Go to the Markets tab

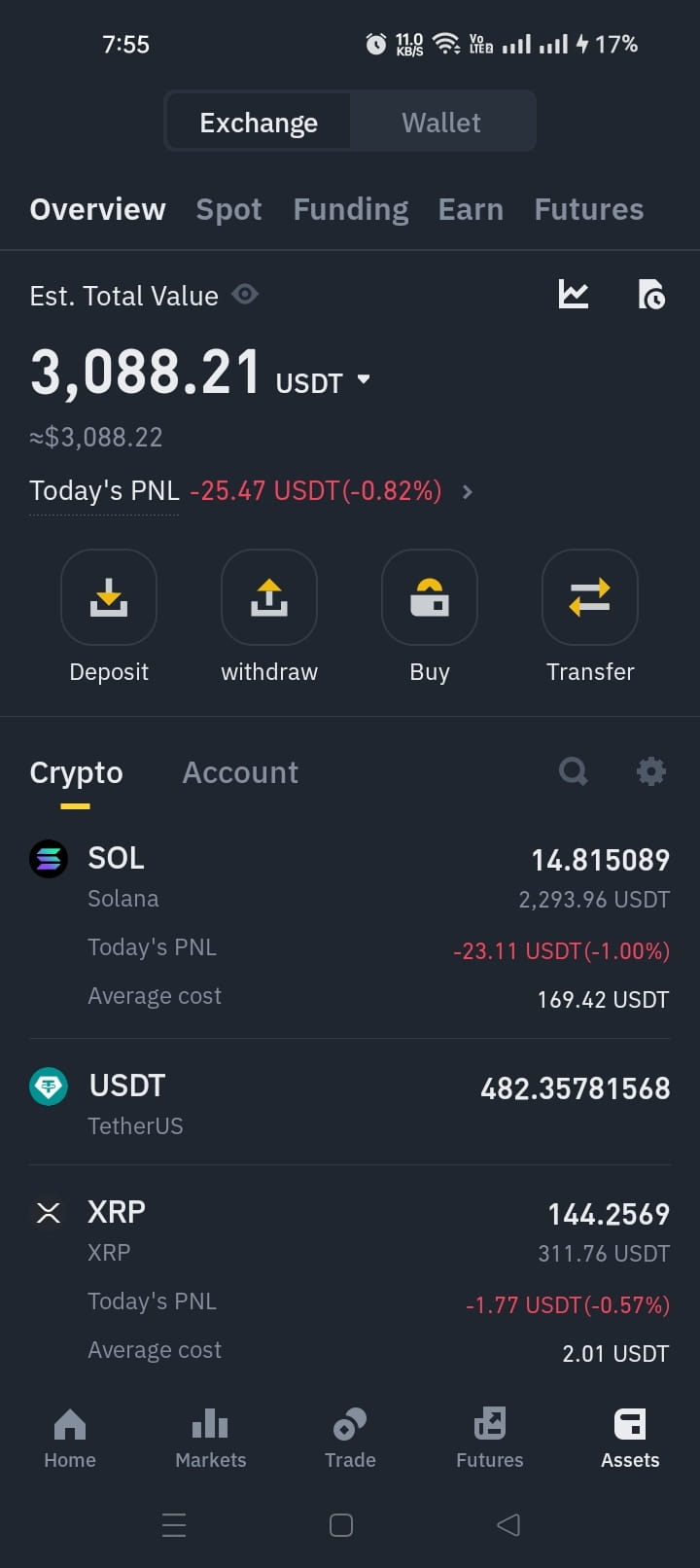[x=210, y=1438]
